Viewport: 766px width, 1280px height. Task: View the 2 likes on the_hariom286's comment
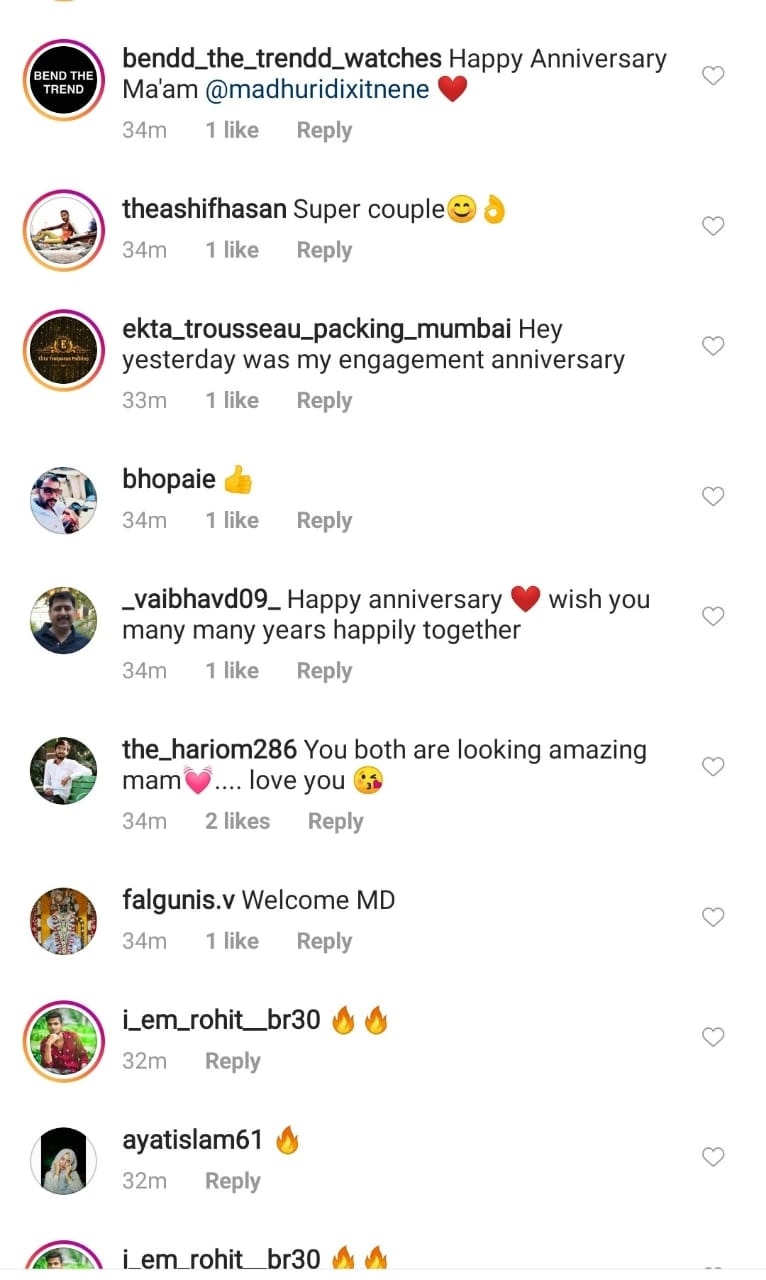point(237,821)
